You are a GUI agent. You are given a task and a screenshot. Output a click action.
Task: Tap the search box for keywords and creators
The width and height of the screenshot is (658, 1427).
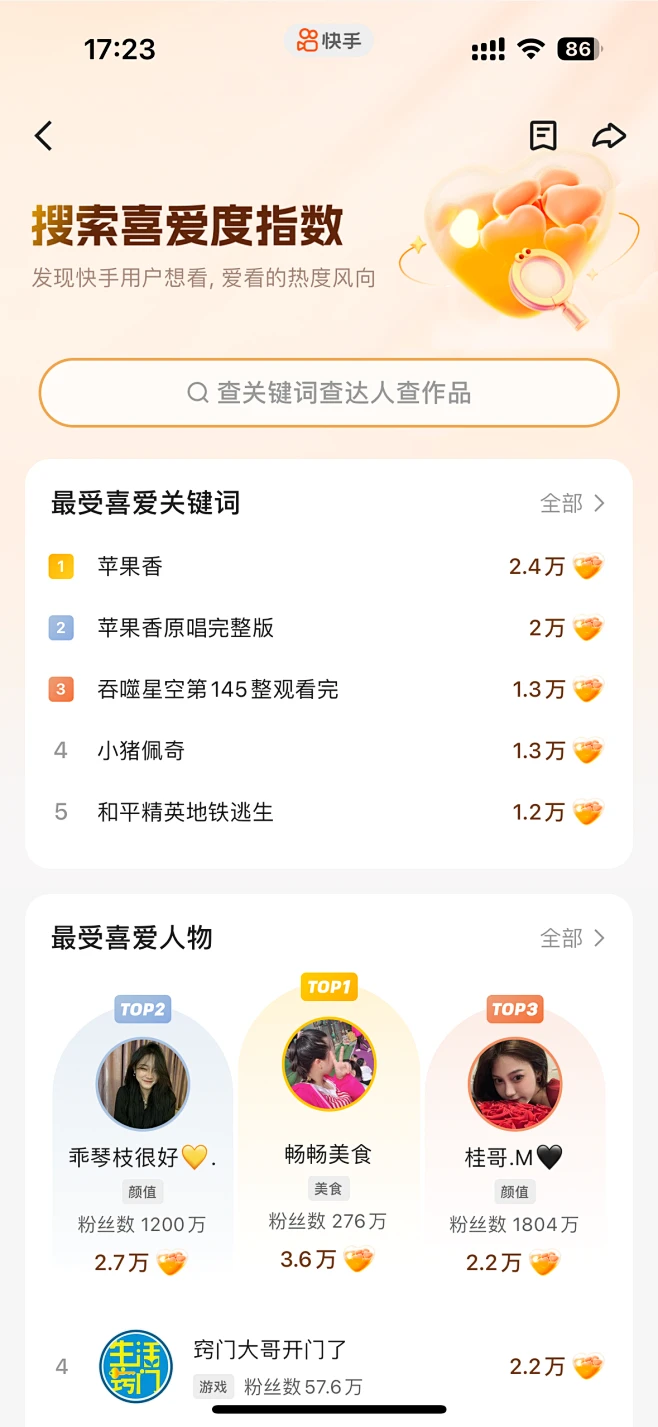coord(329,393)
